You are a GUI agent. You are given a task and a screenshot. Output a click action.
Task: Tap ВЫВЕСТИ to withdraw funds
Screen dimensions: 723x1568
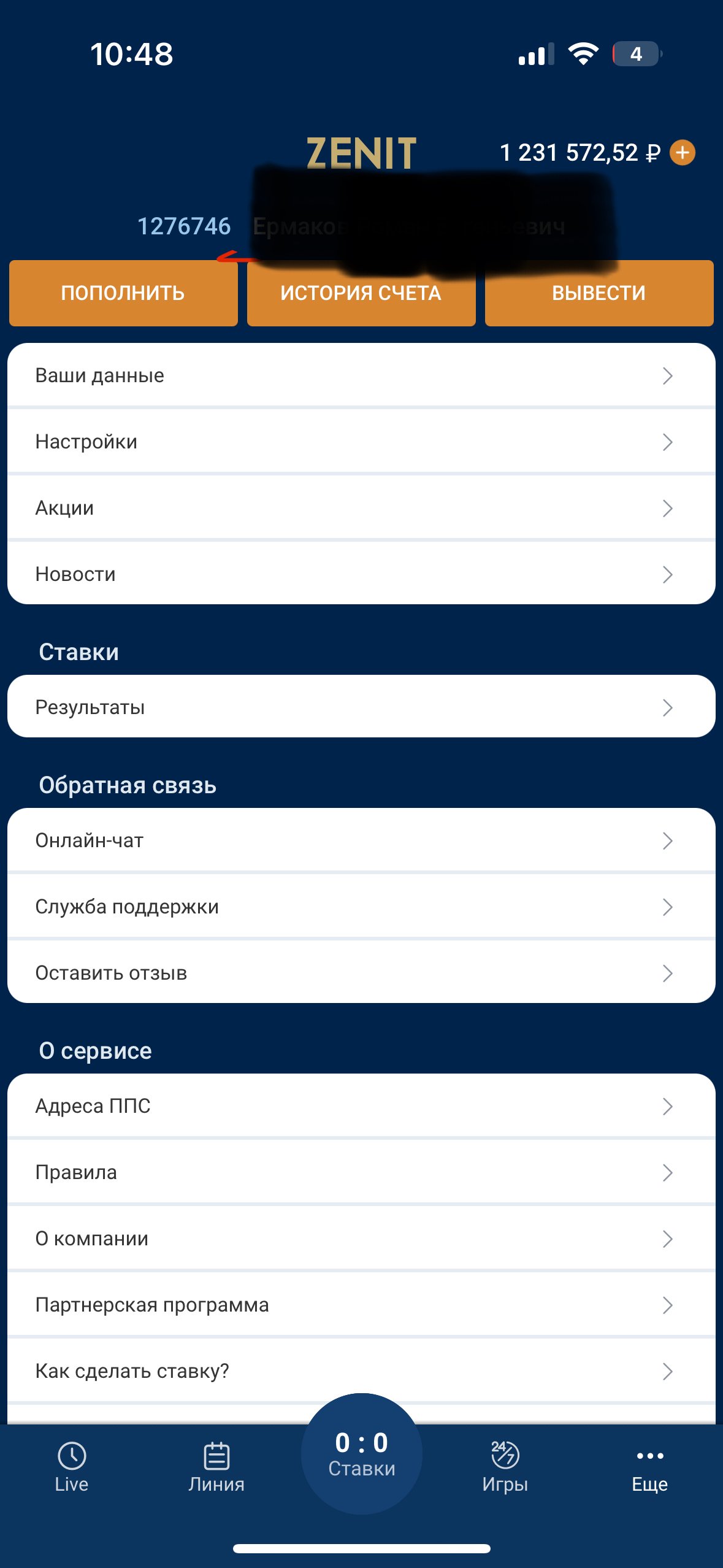point(599,293)
